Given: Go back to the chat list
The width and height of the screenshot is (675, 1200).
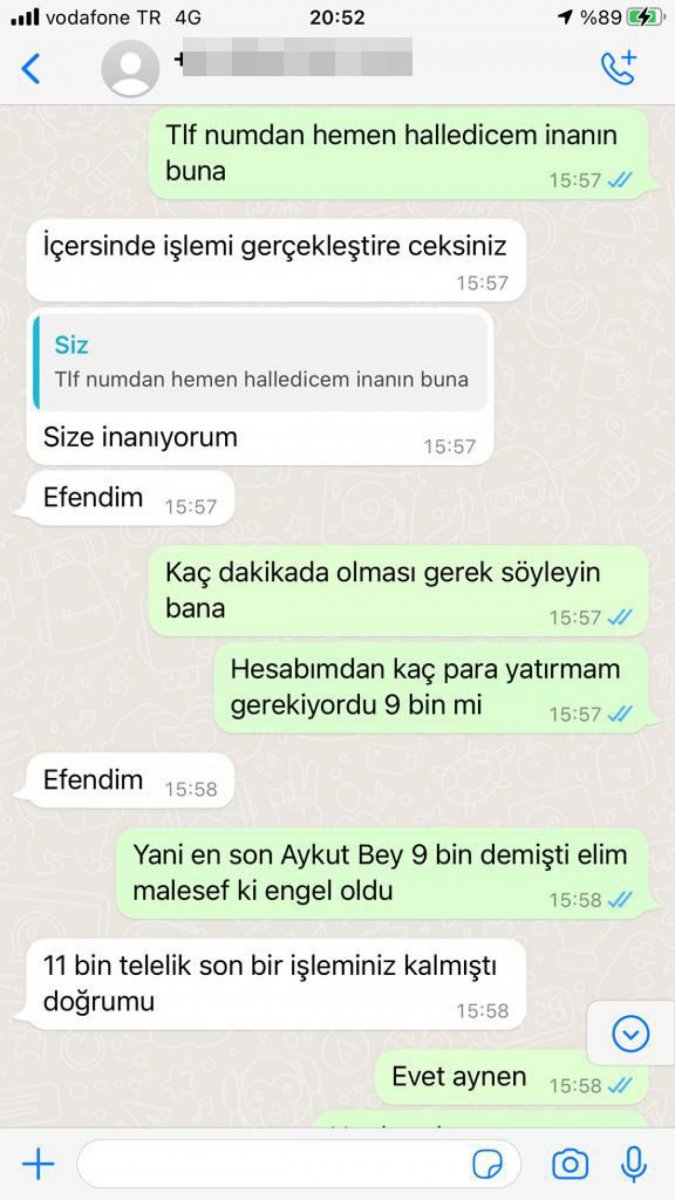Looking at the screenshot, I should point(31,69).
